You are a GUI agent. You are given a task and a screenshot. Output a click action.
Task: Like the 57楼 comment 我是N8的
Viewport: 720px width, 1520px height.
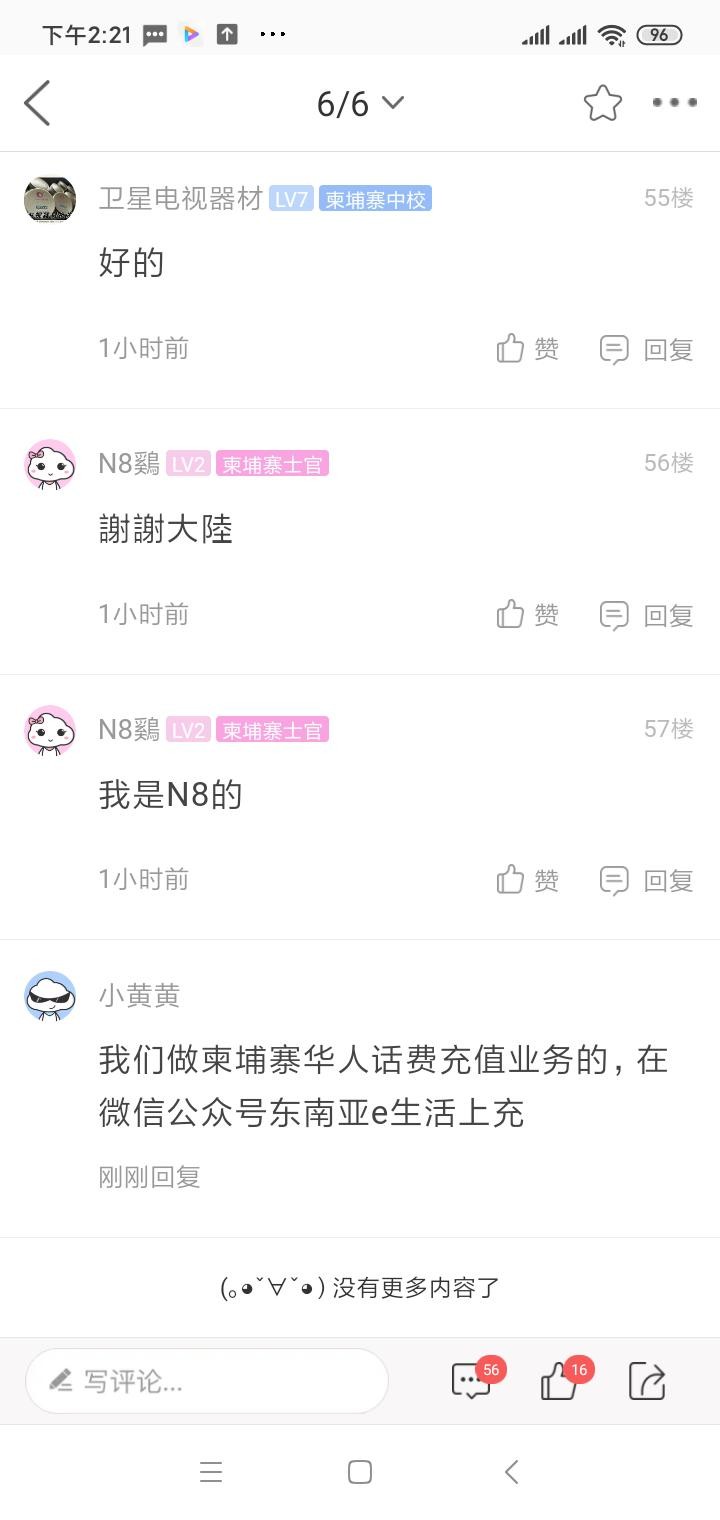click(x=527, y=880)
